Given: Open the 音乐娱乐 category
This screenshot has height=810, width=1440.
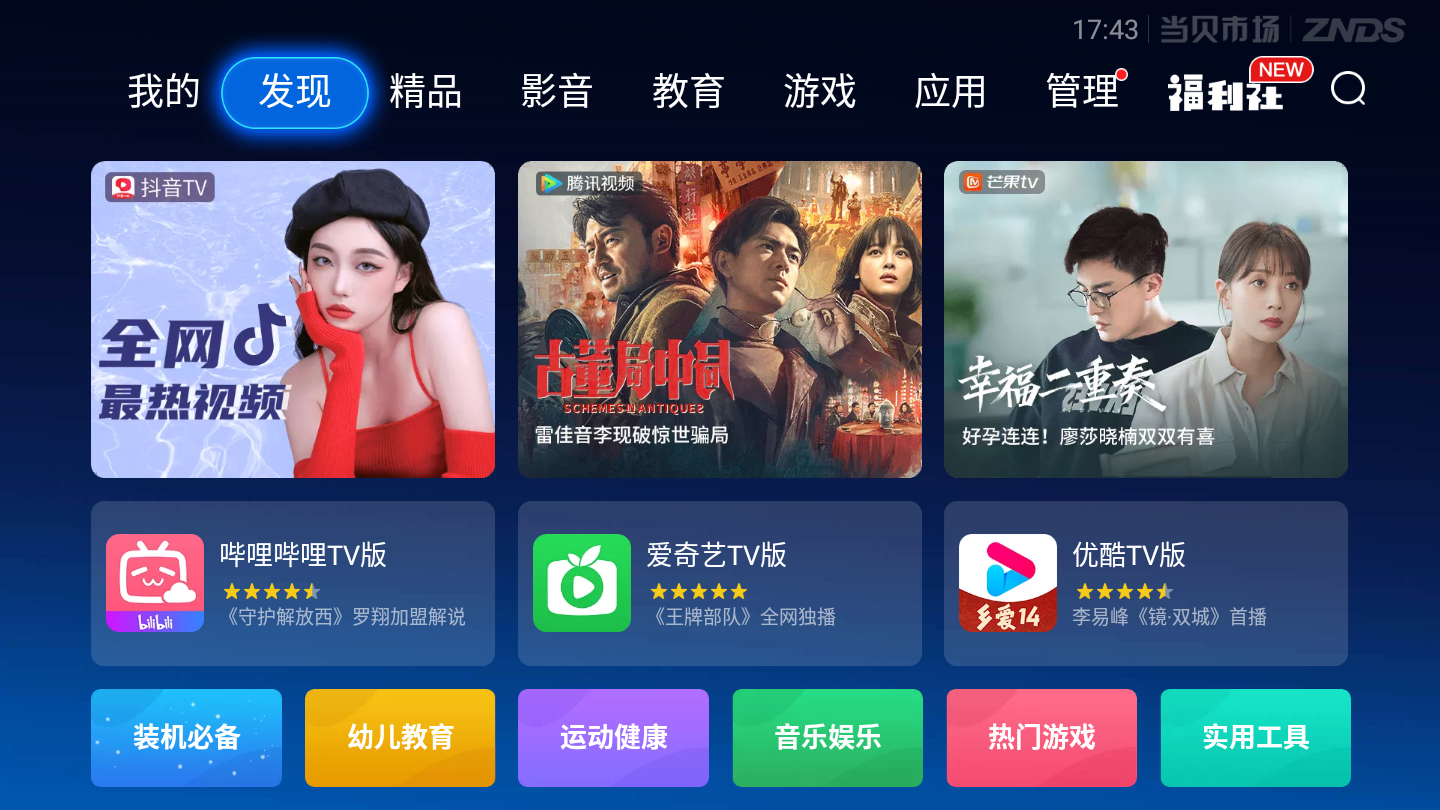Looking at the screenshot, I should coord(828,738).
